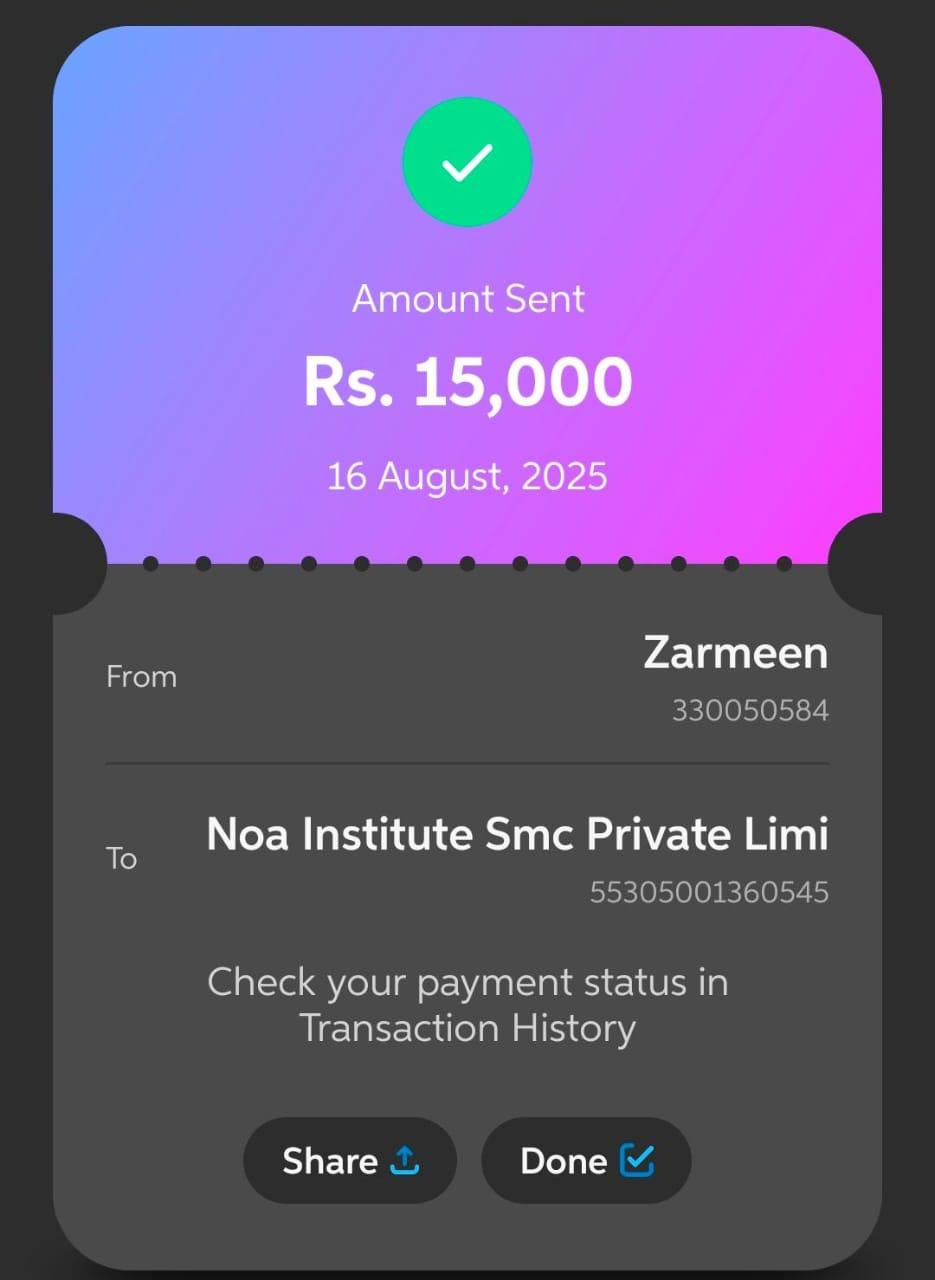This screenshot has width=935, height=1280.
Task: Tap Done to close the receipt
Action: tap(586, 1160)
